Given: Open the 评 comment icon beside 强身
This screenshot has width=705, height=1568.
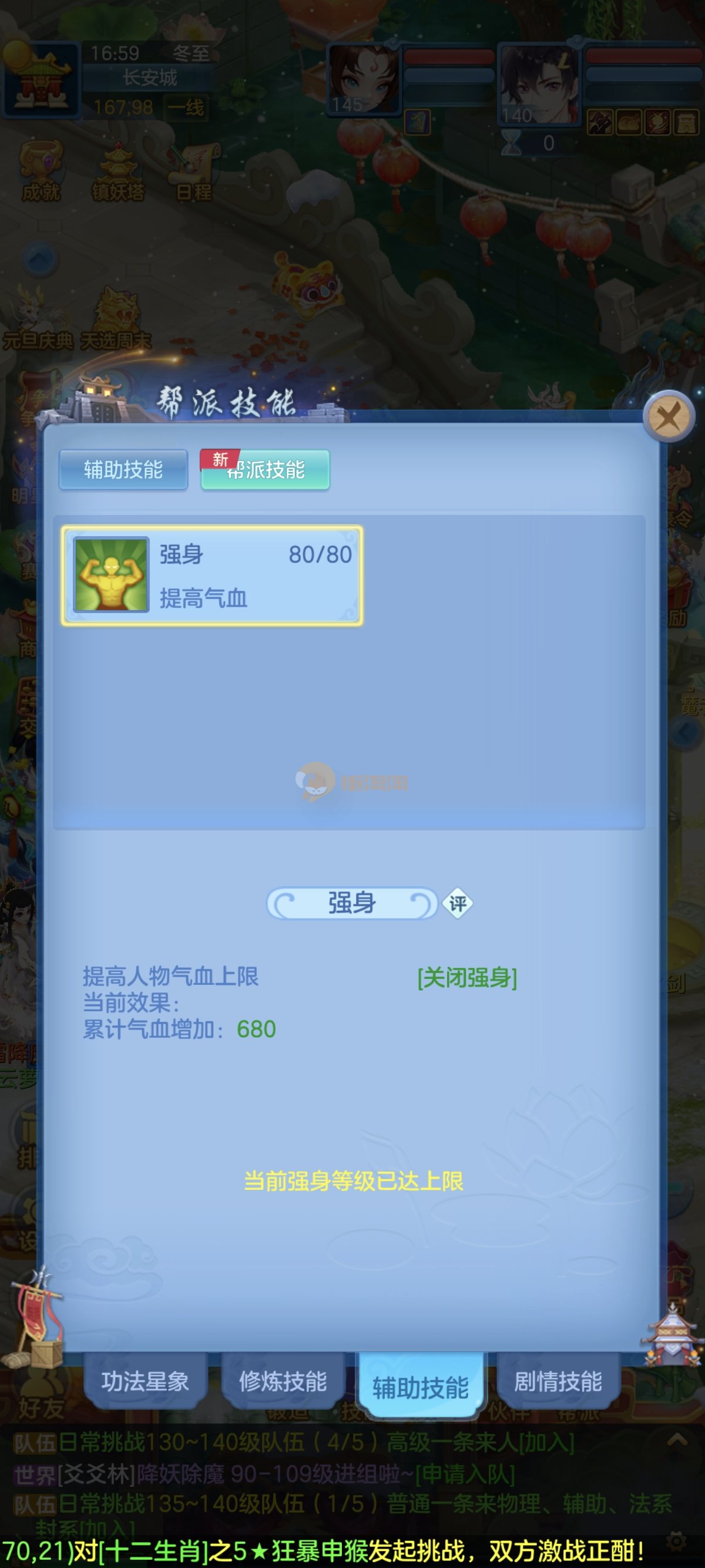Looking at the screenshot, I should click(458, 904).
